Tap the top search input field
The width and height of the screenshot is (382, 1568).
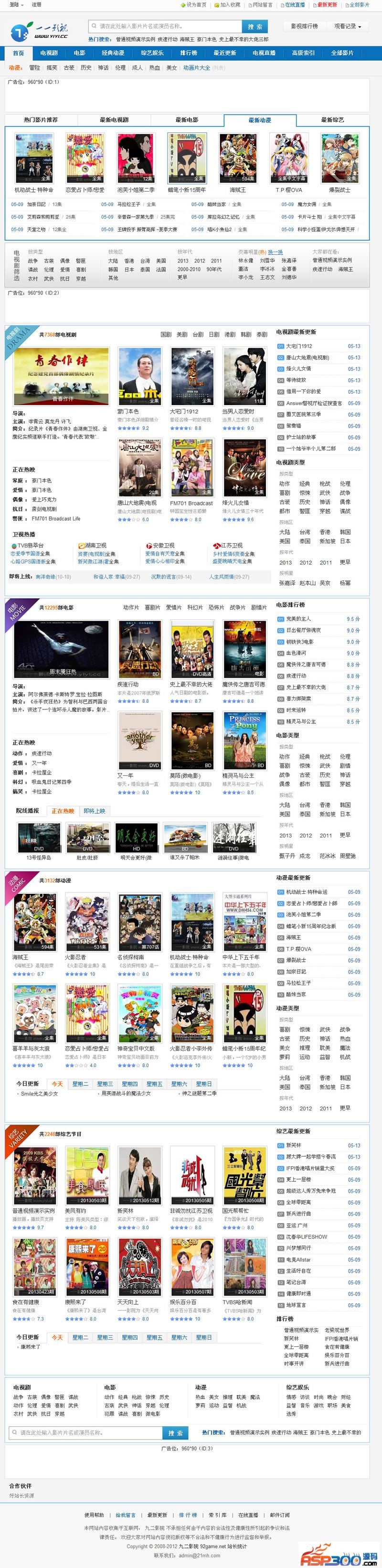click(164, 26)
